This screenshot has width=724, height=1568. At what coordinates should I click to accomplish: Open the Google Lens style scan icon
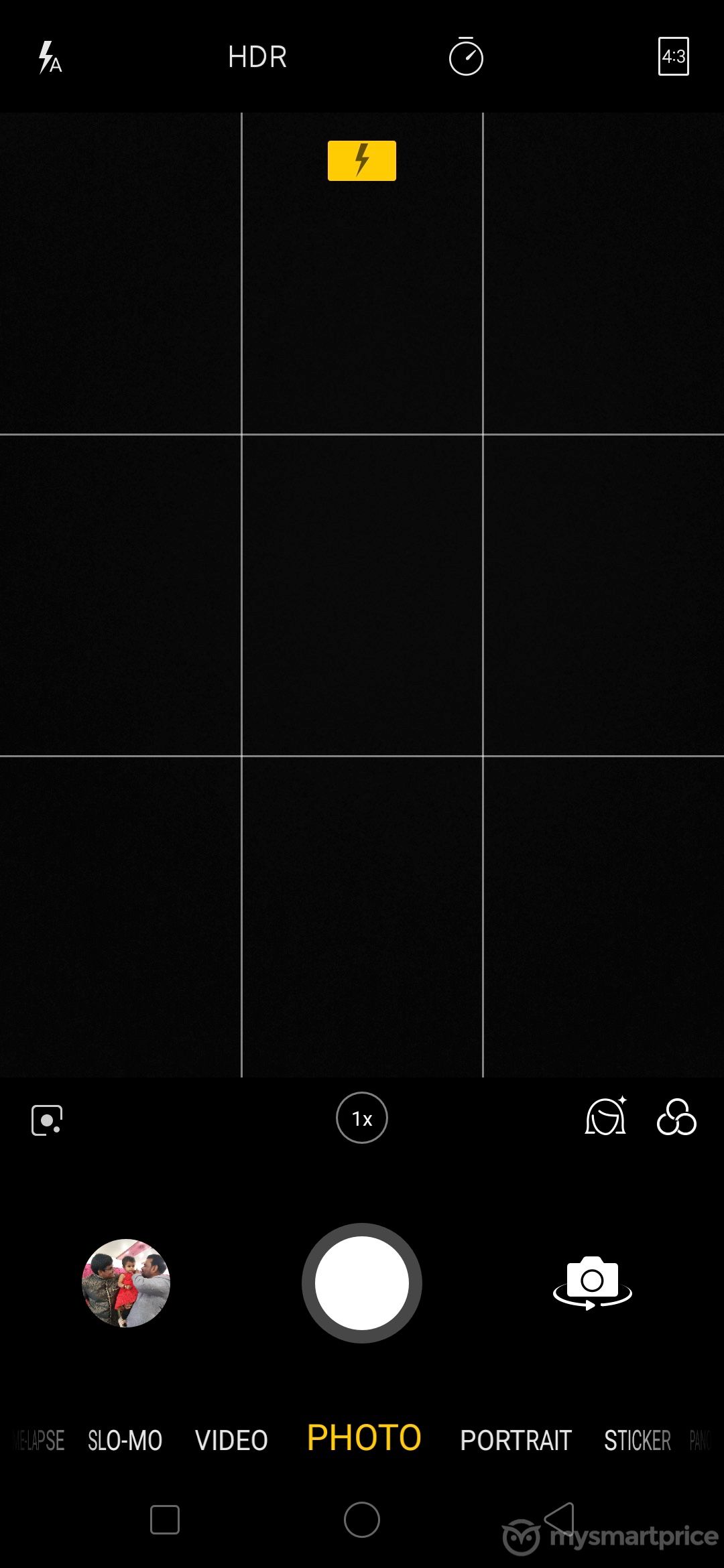[x=47, y=1120]
